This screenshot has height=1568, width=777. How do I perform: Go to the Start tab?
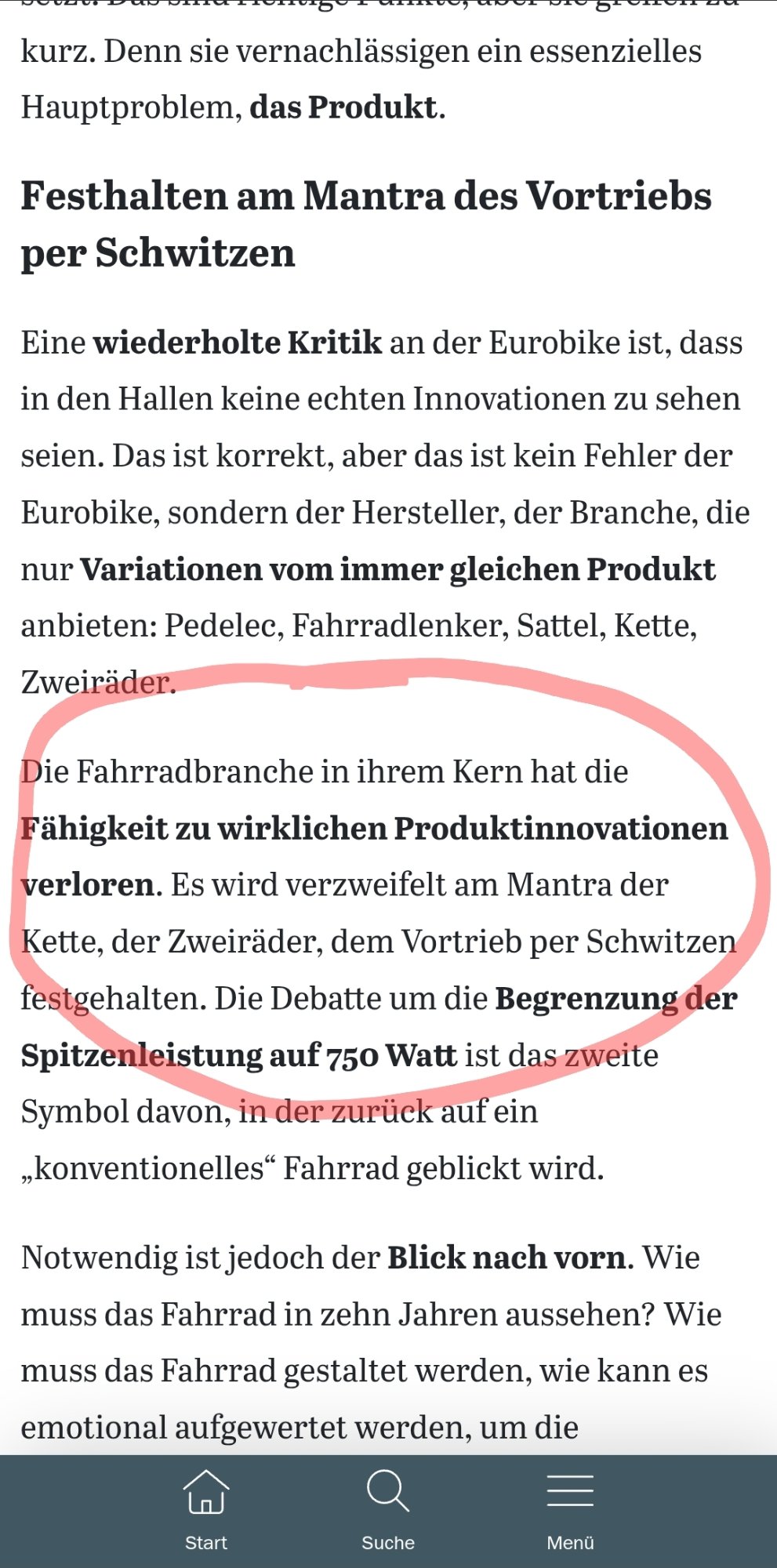coord(205,1509)
